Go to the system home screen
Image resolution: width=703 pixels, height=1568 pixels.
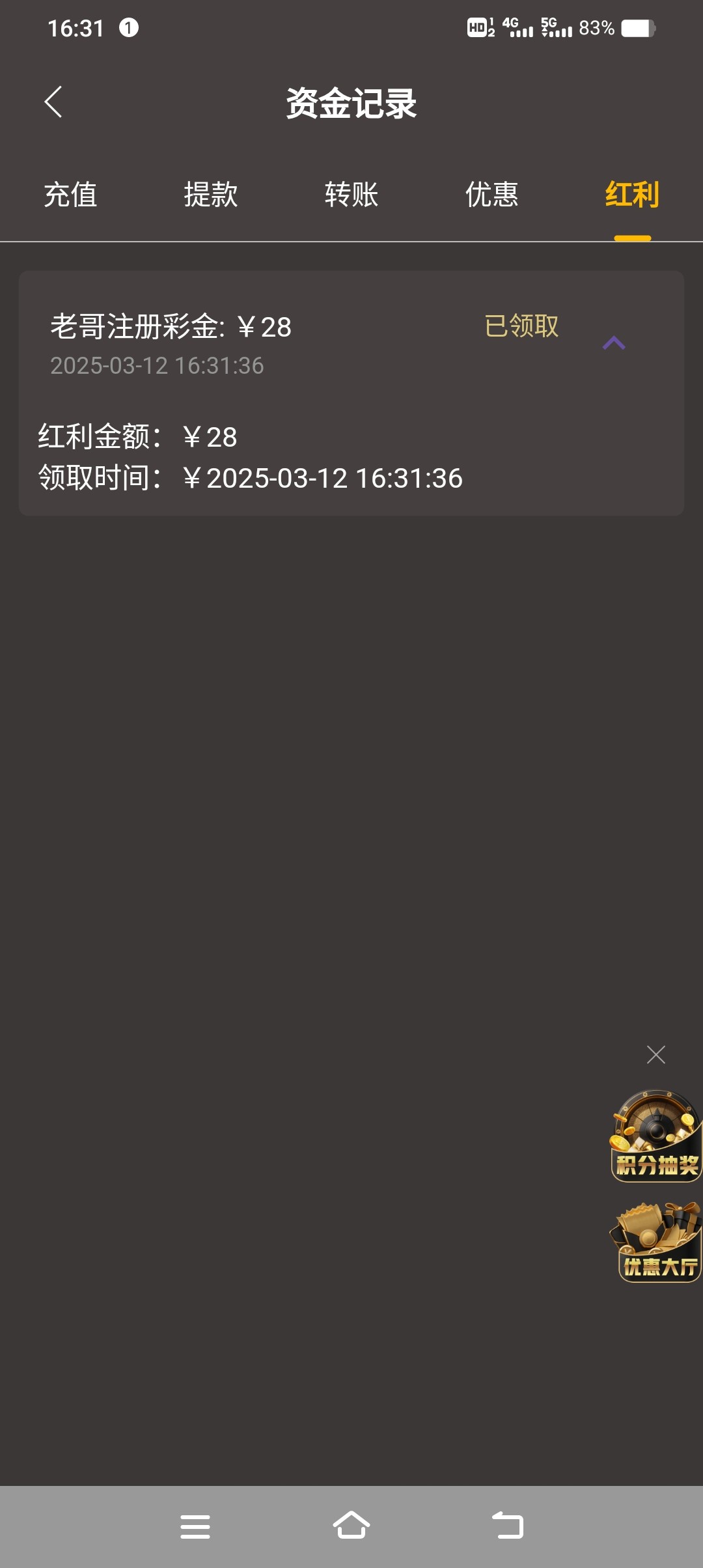[x=351, y=1526]
